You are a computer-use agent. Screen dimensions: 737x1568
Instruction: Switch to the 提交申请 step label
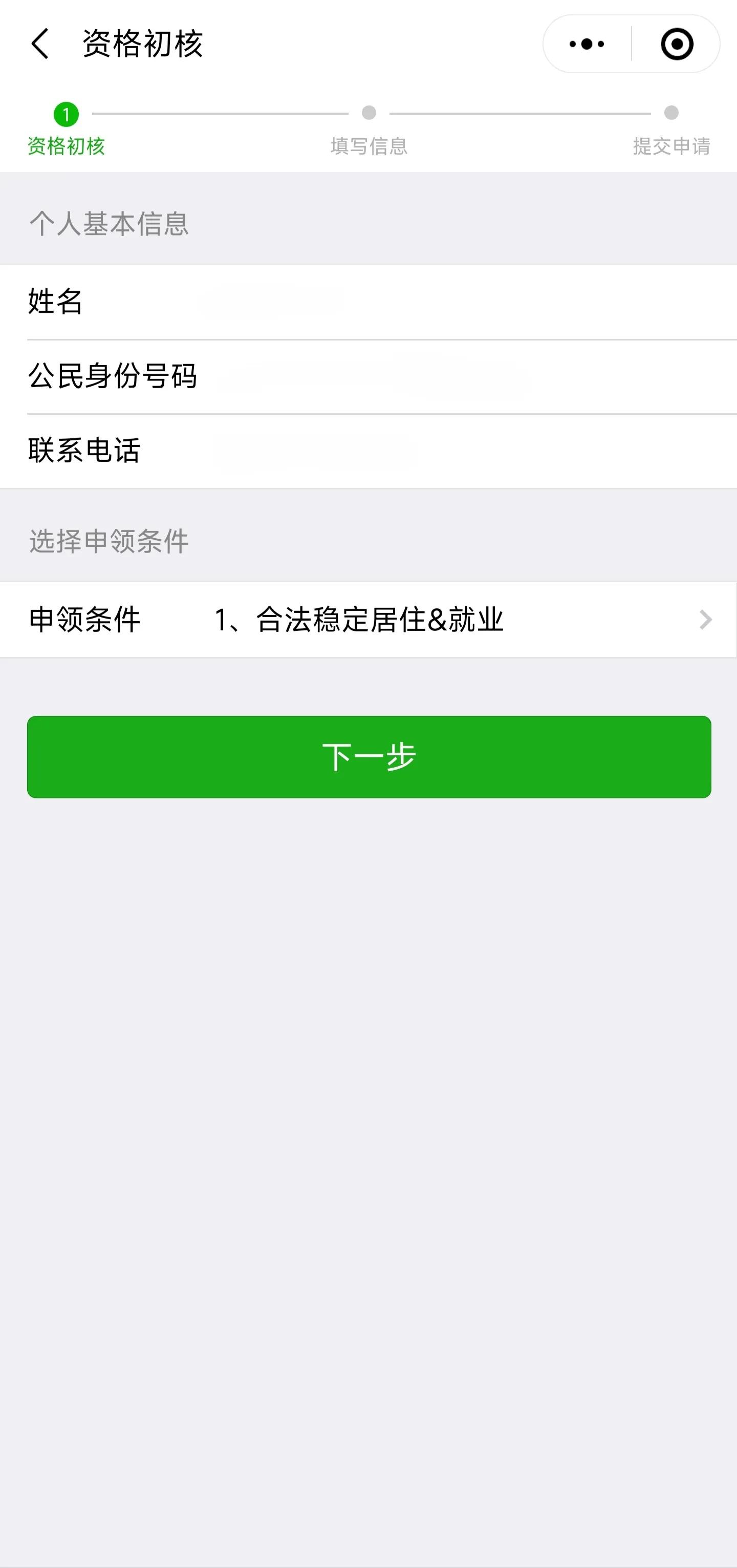click(x=671, y=146)
